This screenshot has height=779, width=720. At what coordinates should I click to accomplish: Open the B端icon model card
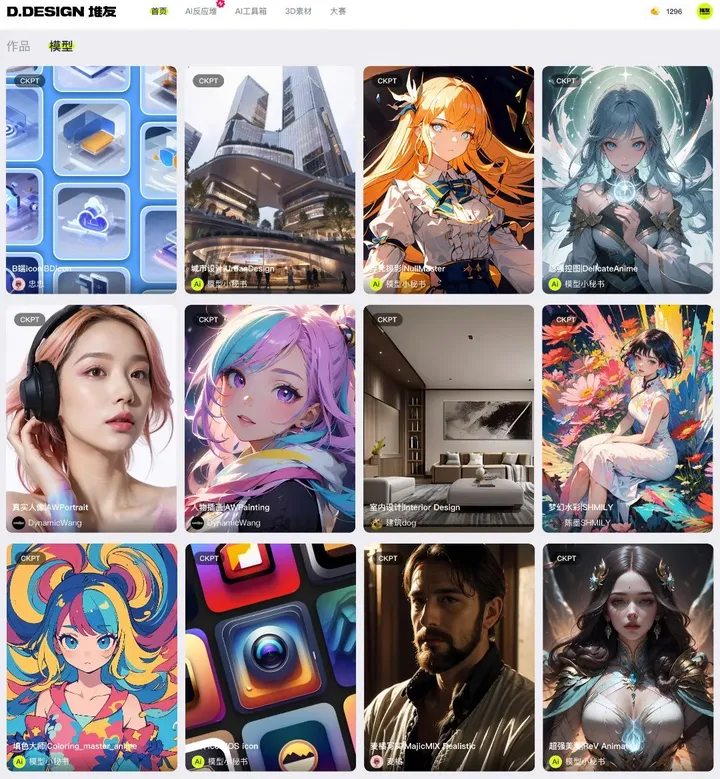(x=91, y=180)
